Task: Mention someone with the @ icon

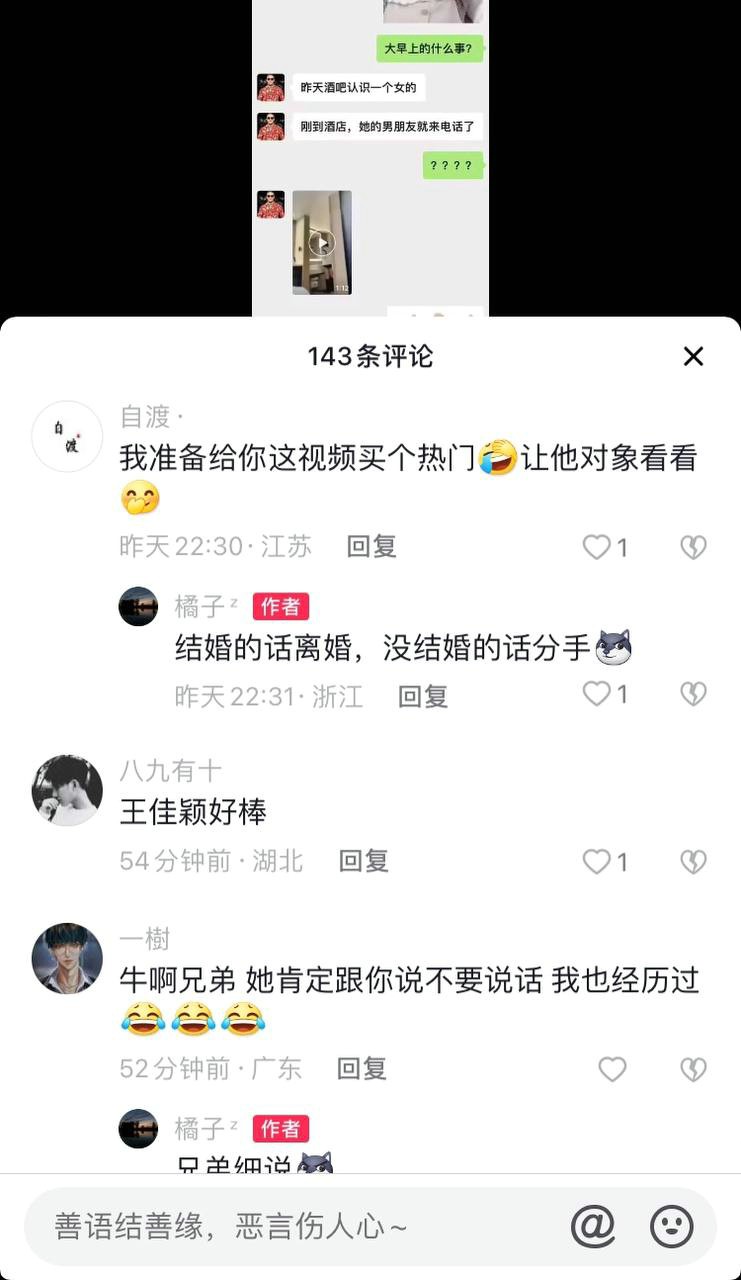Action: click(x=593, y=1226)
